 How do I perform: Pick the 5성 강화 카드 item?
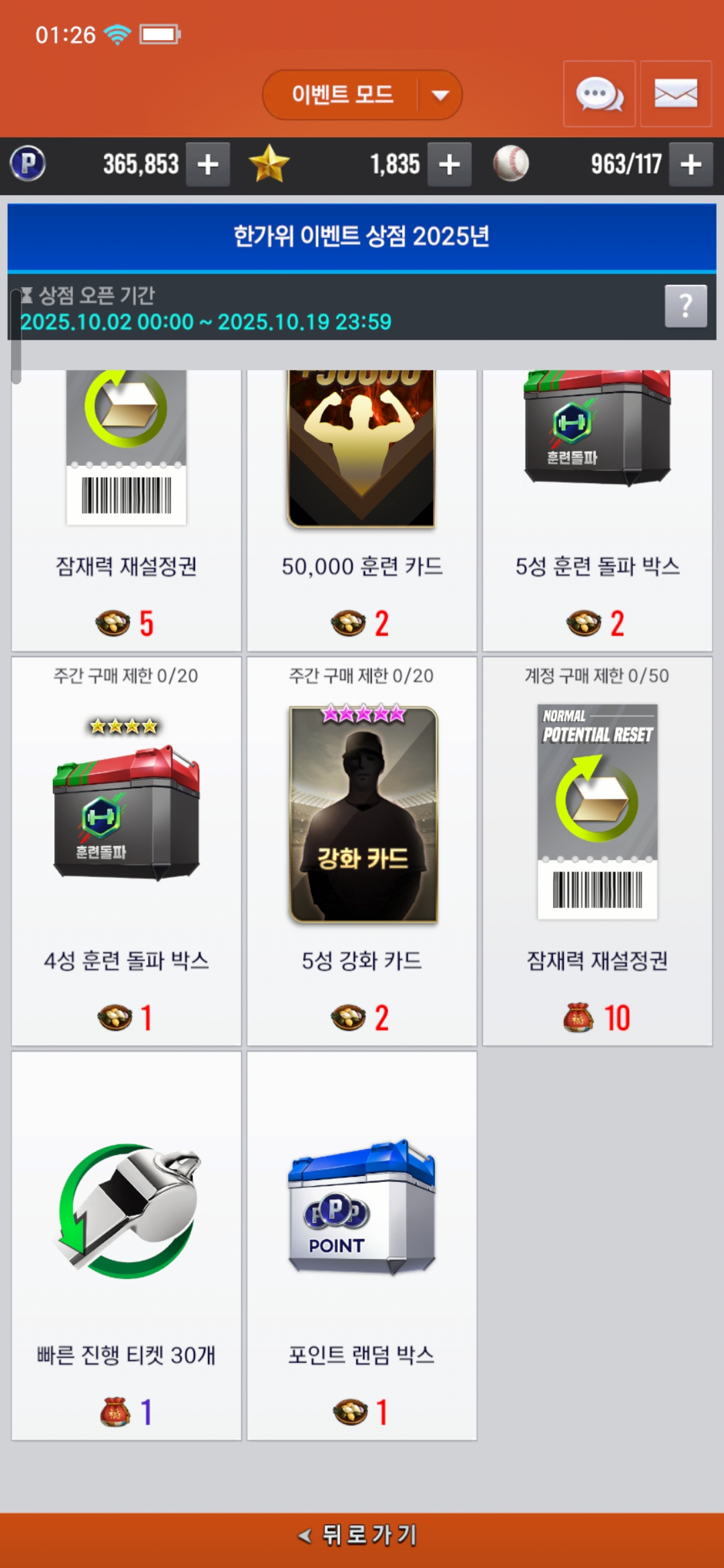tap(362, 851)
